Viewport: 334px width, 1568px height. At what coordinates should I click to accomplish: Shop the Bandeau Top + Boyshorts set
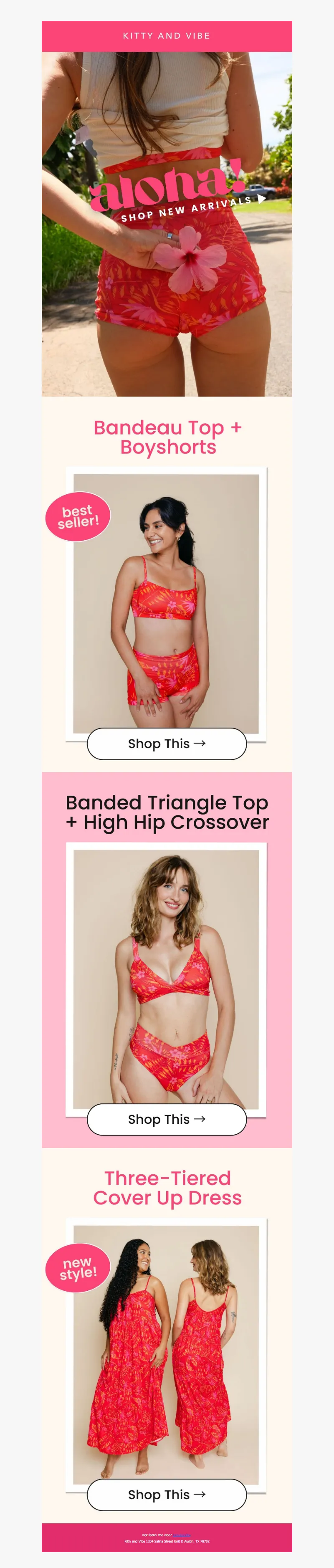coord(167,743)
